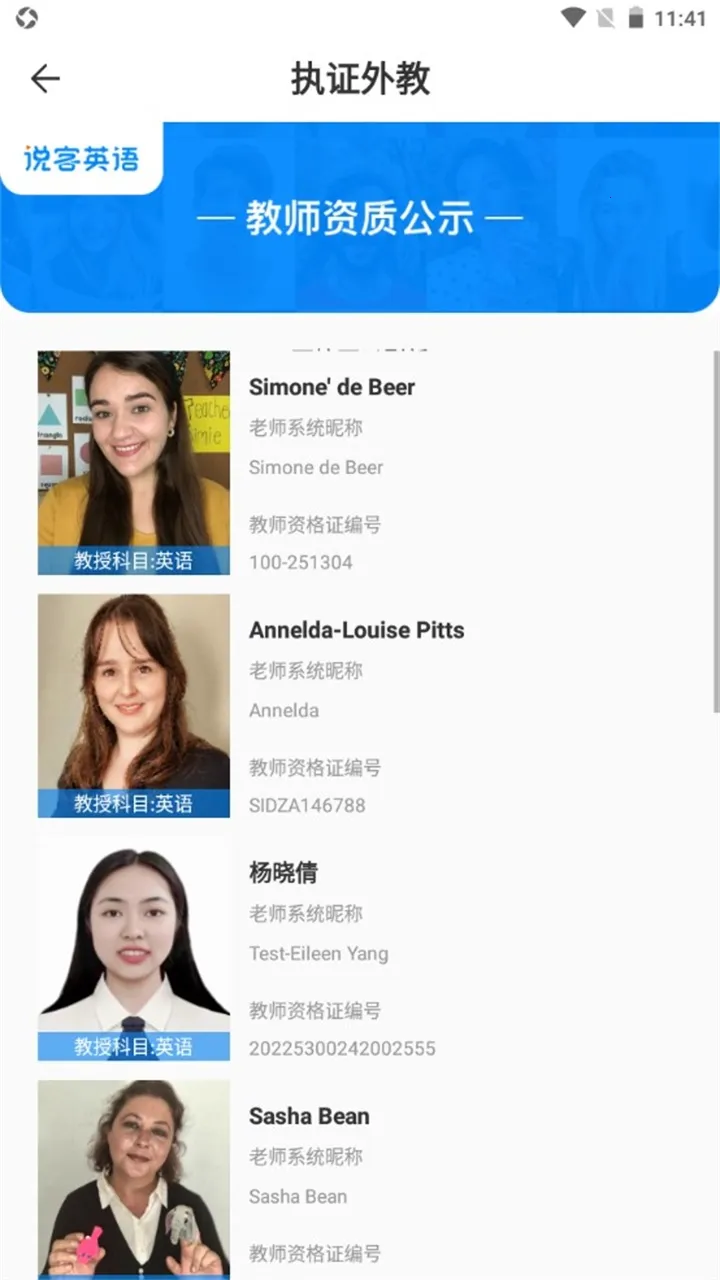Tap the back arrow to return

(45, 79)
